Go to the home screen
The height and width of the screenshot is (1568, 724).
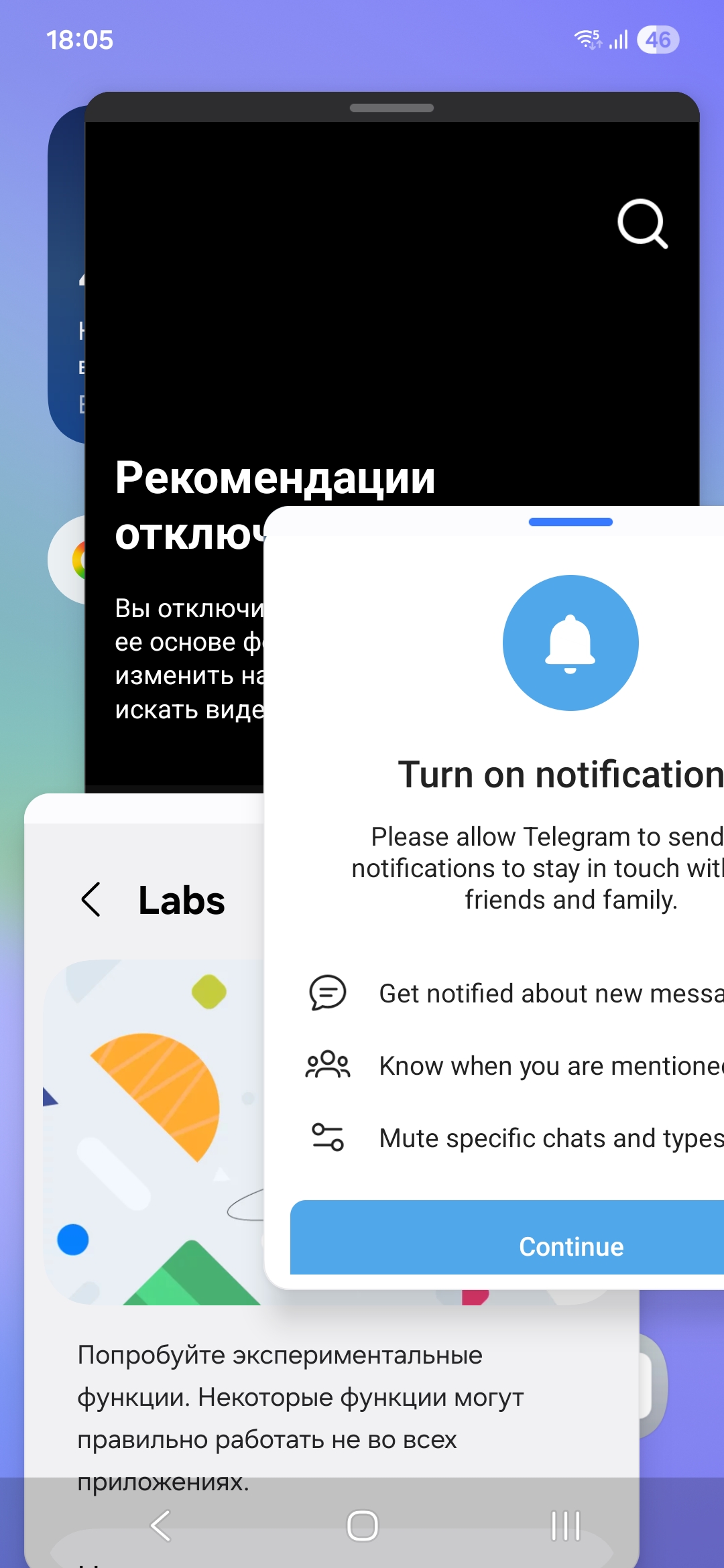click(362, 1526)
